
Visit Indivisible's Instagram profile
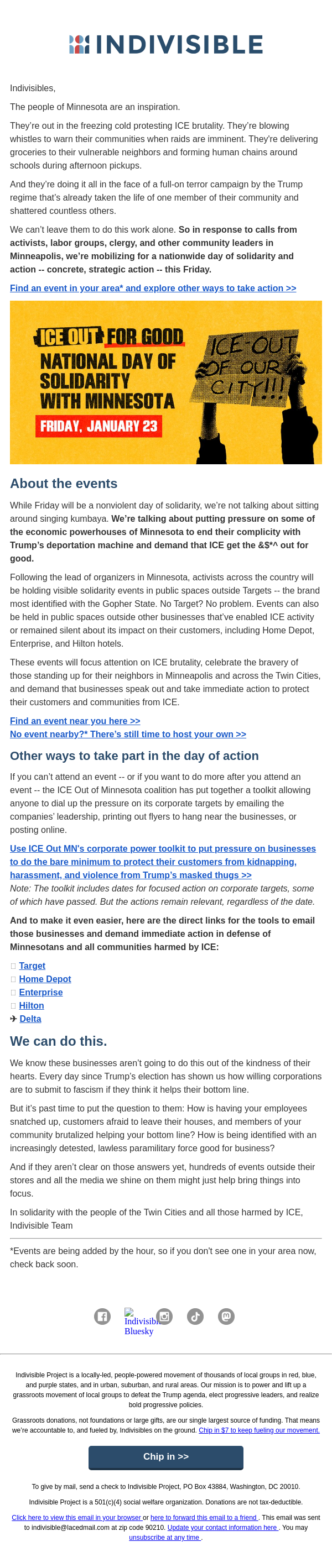[164, 1316]
